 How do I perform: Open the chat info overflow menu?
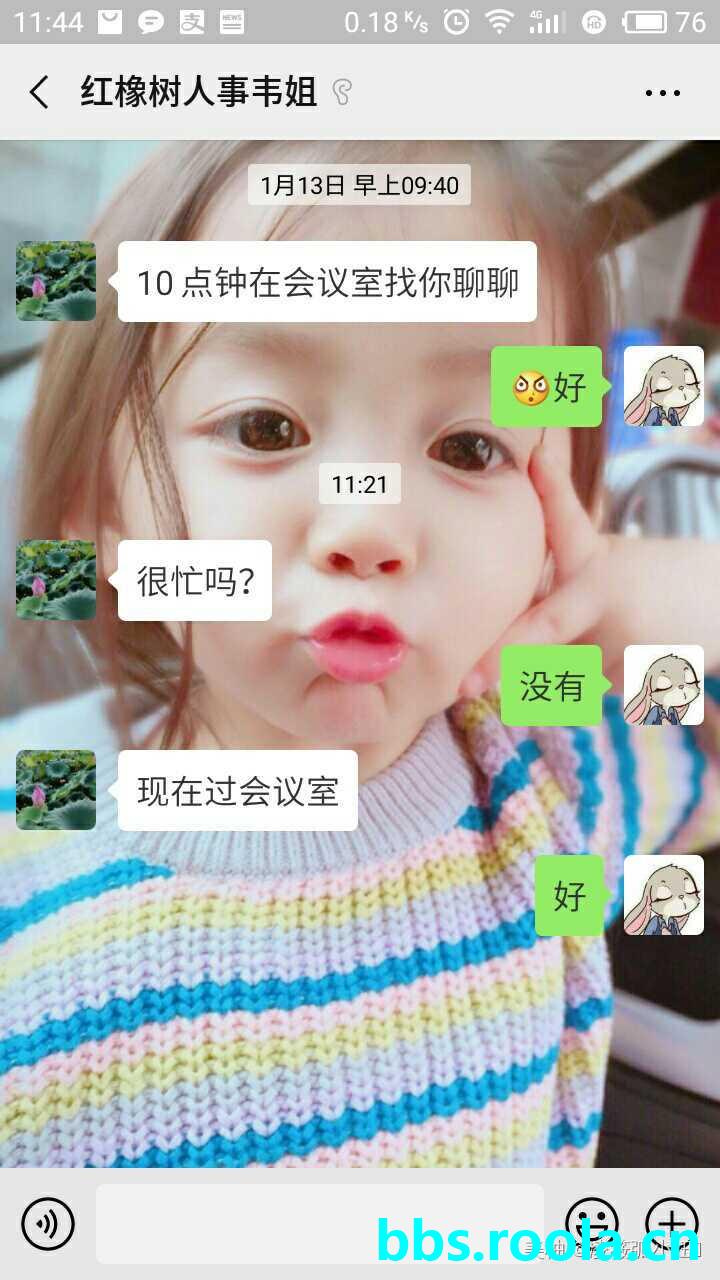point(662,93)
